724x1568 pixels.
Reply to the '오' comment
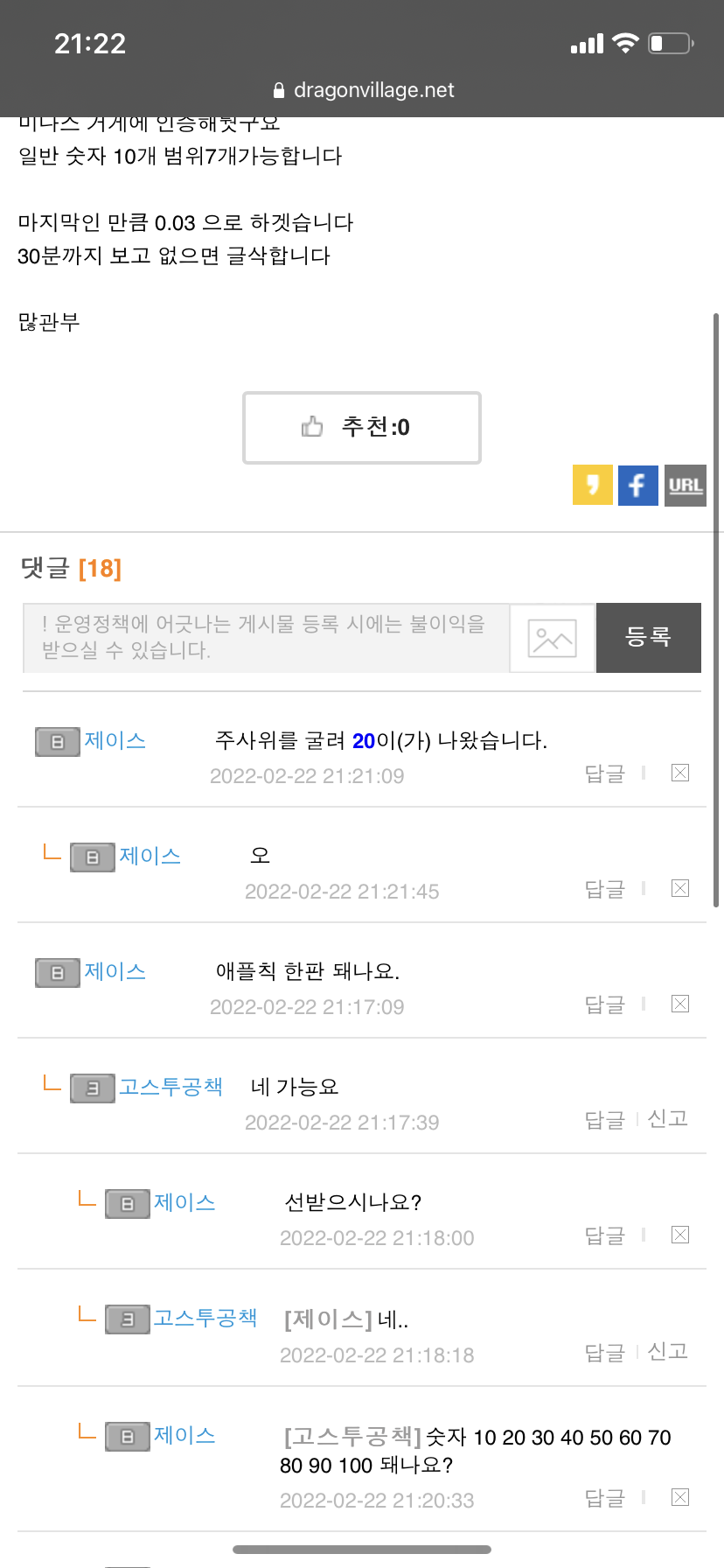604,889
